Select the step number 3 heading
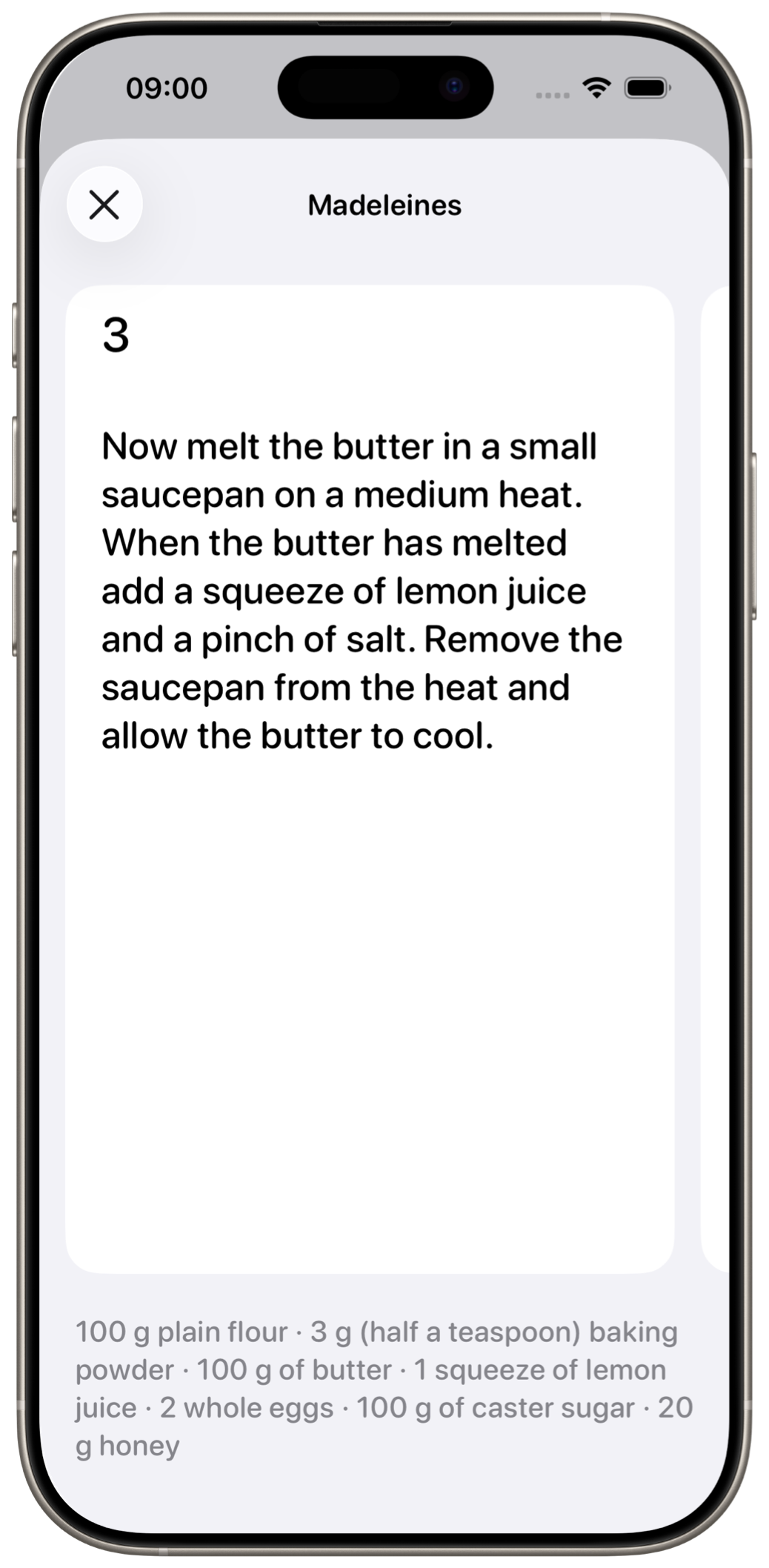Viewport: 769px width, 1568px height. pyautogui.click(x=117, y=335)
